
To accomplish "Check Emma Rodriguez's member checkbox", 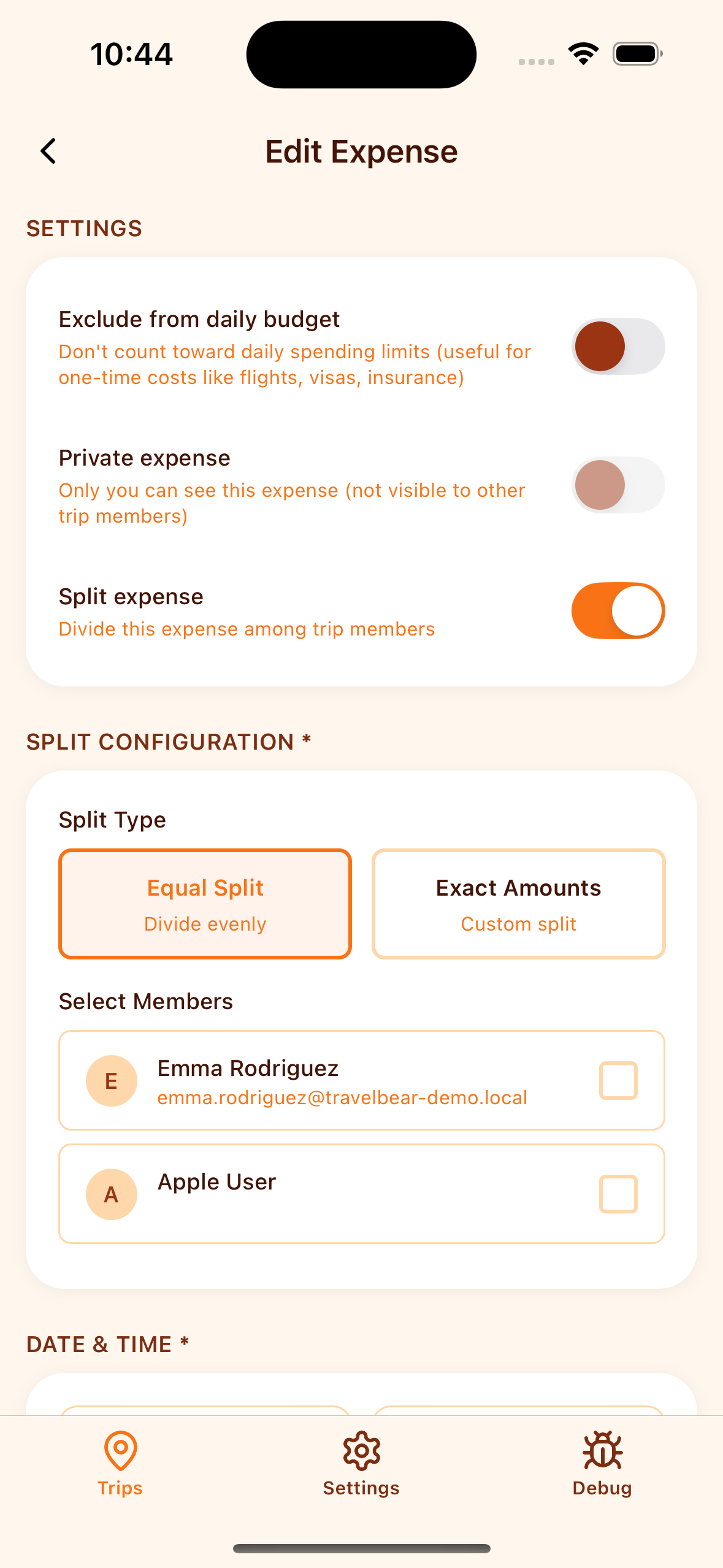I will (618, 1081).
